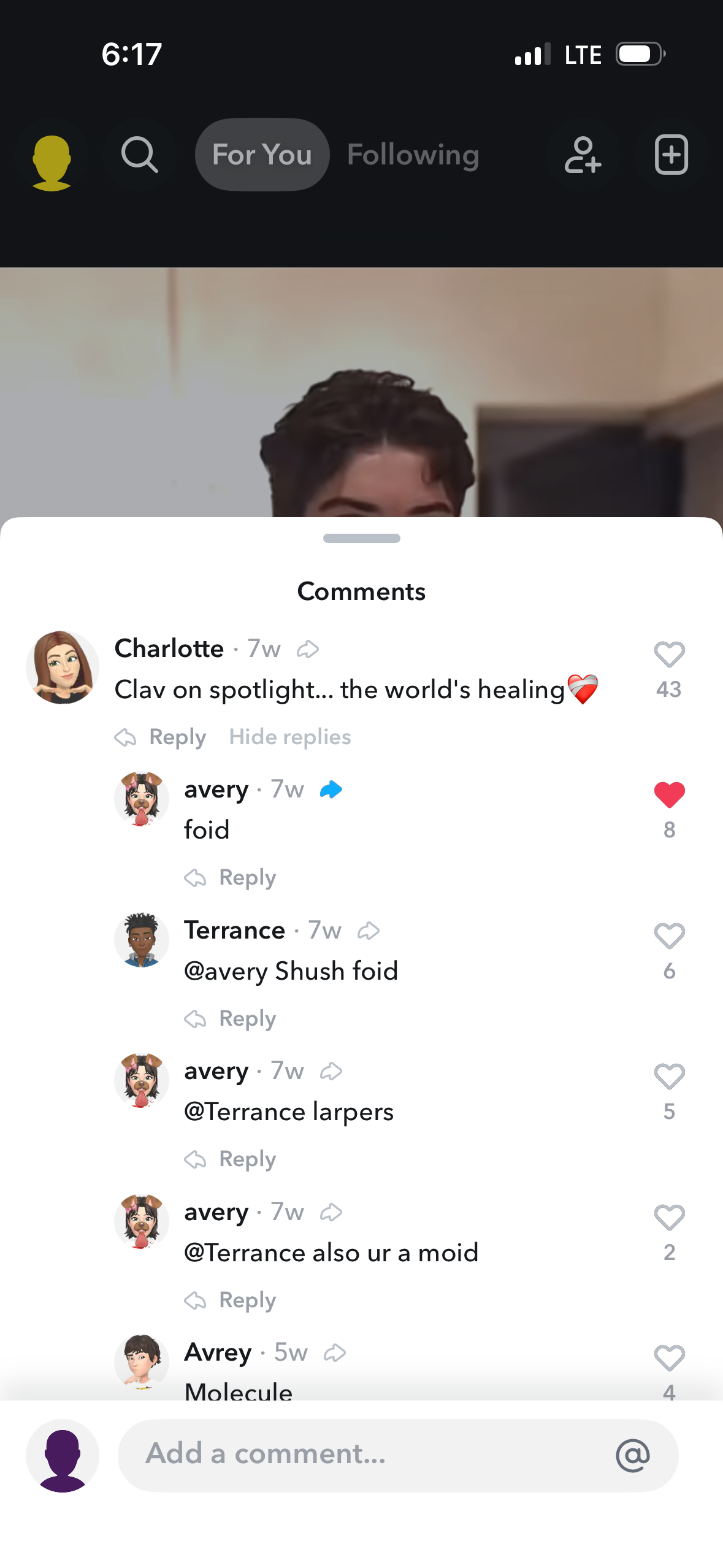Tap the @ mention icon
723x1568 pixels.
633,1455
